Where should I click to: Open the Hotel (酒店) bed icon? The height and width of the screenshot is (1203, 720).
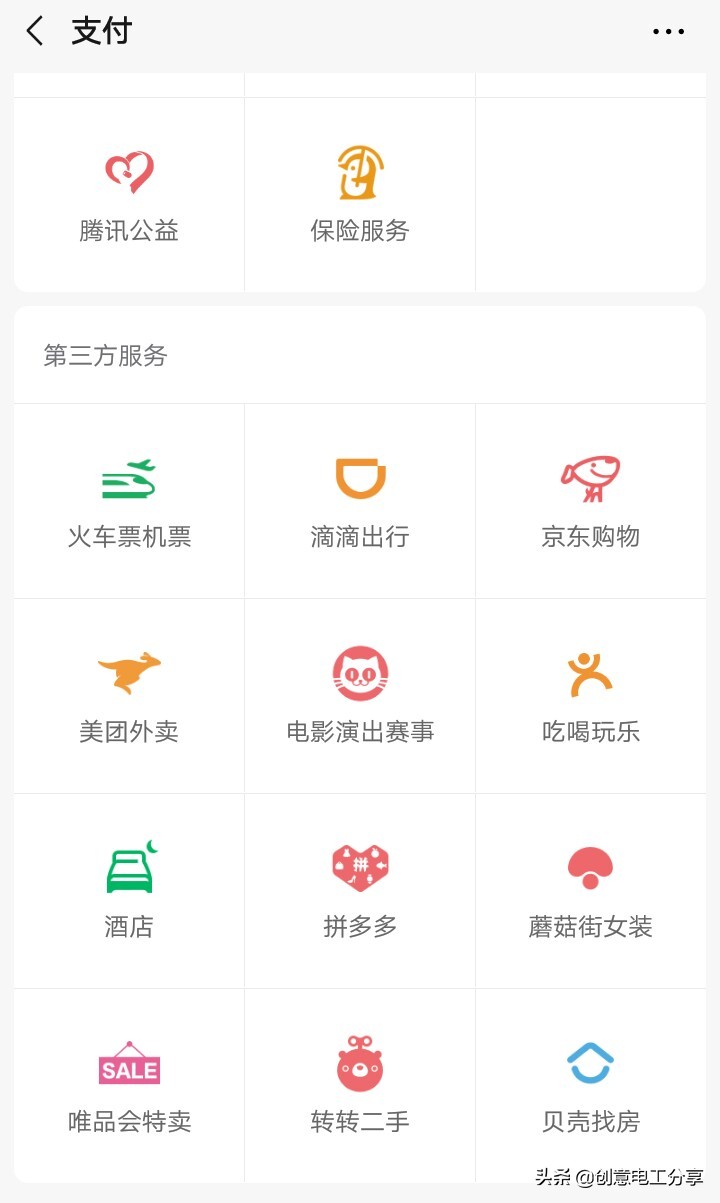pos(127,866)
